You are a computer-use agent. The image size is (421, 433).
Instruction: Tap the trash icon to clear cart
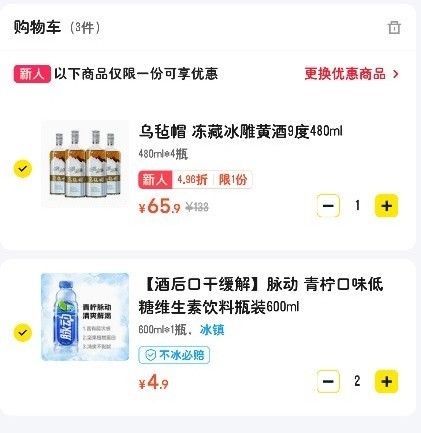coord(394,28)
